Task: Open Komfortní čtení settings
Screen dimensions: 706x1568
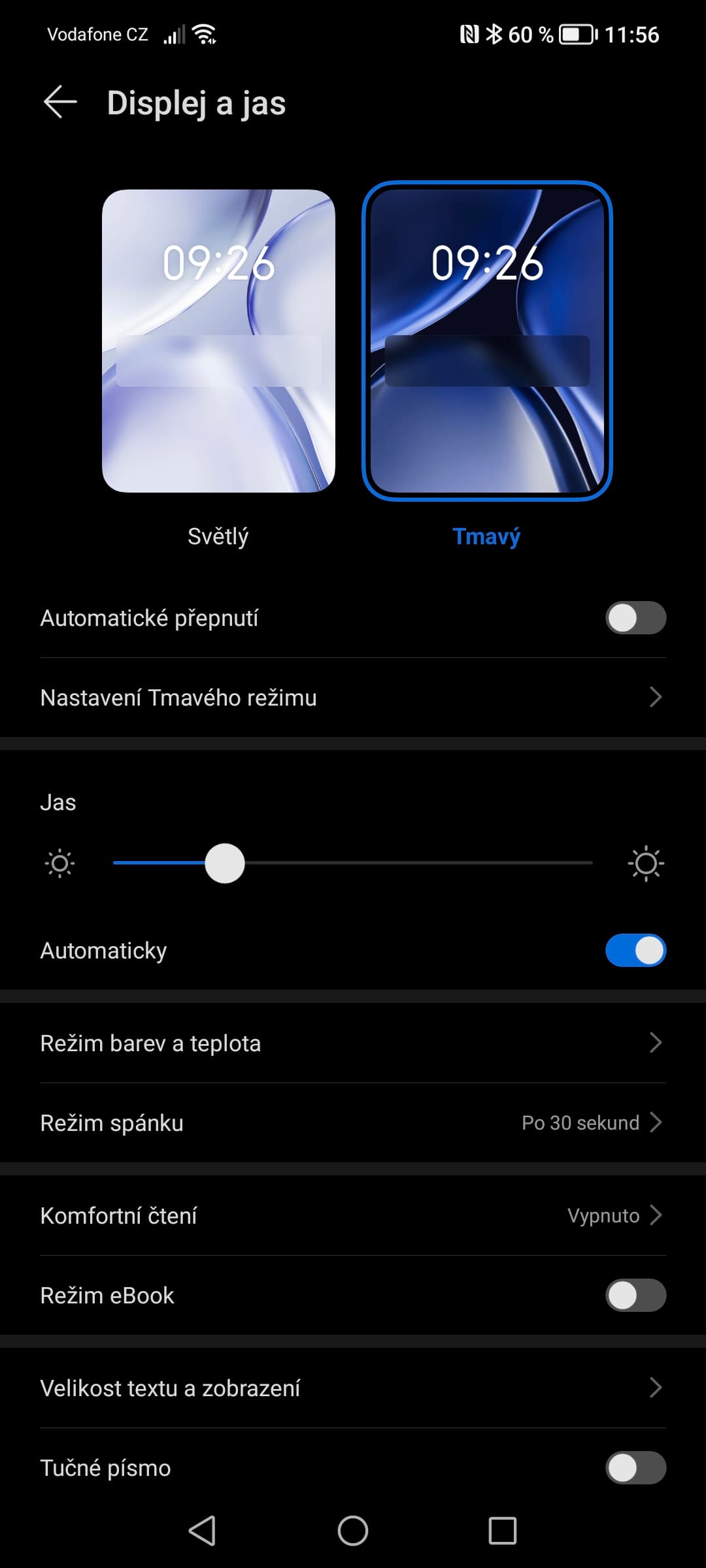Action: pyautogui.click(x=353, y=1215)
